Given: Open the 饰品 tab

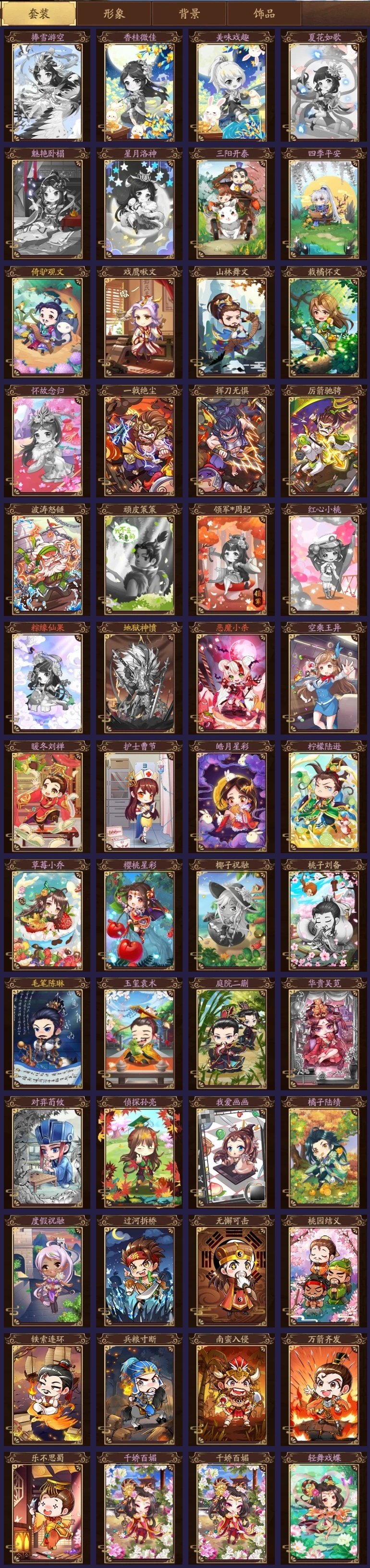Looking at the screenshot, I should click(264, 13).
